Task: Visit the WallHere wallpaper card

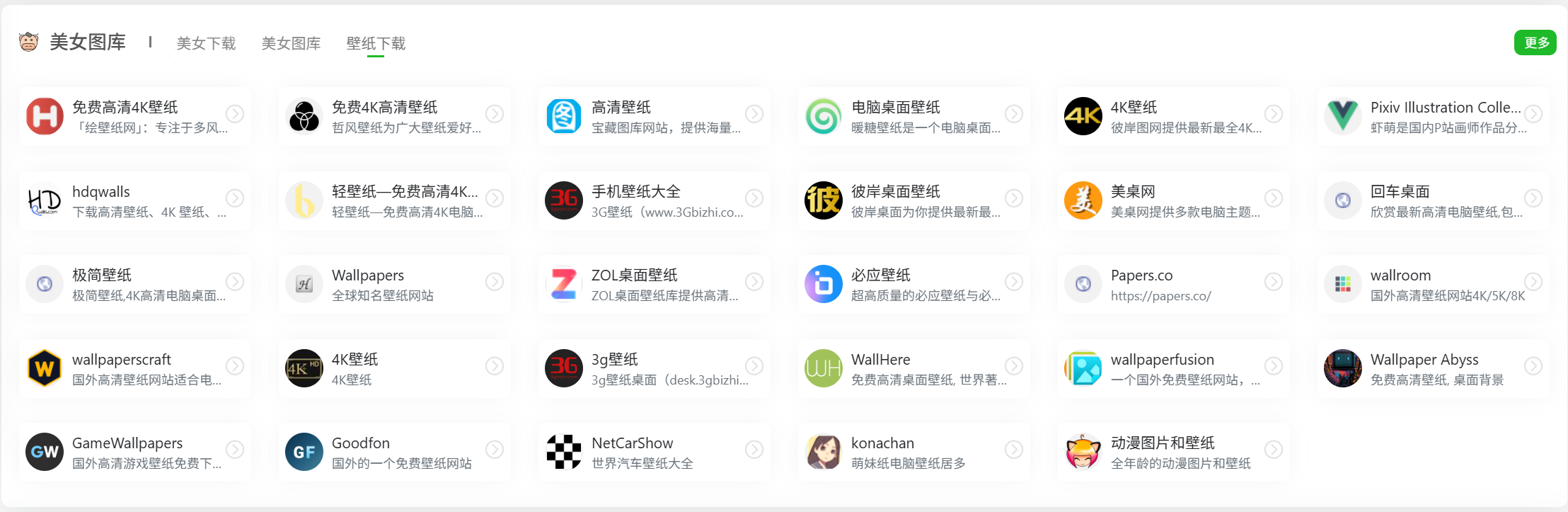Action: pos(913,368)
